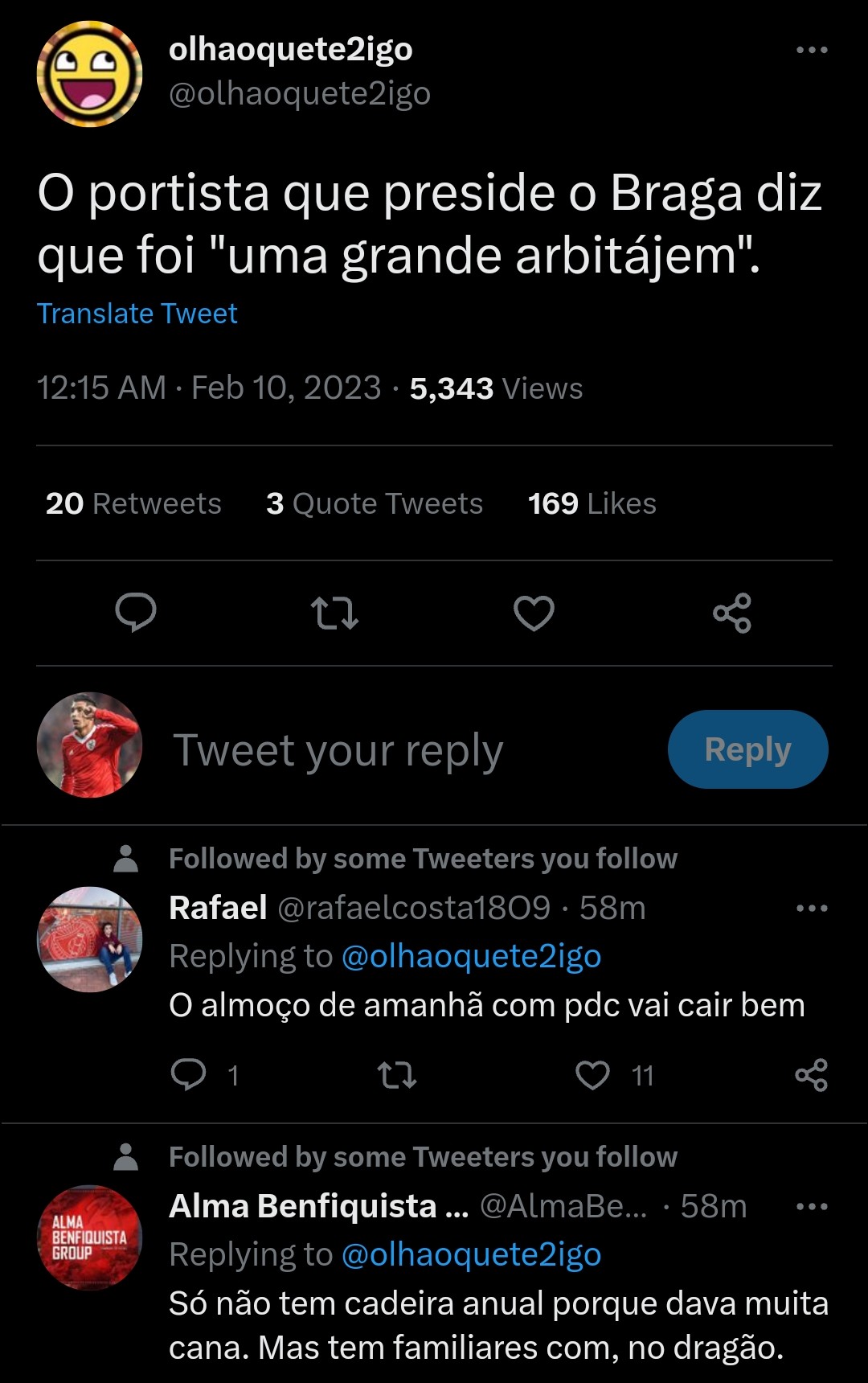The width and height of the screenshot is (868, 1383).
Task: Share Rafael's reply
Action: [x=811, y=1075]
